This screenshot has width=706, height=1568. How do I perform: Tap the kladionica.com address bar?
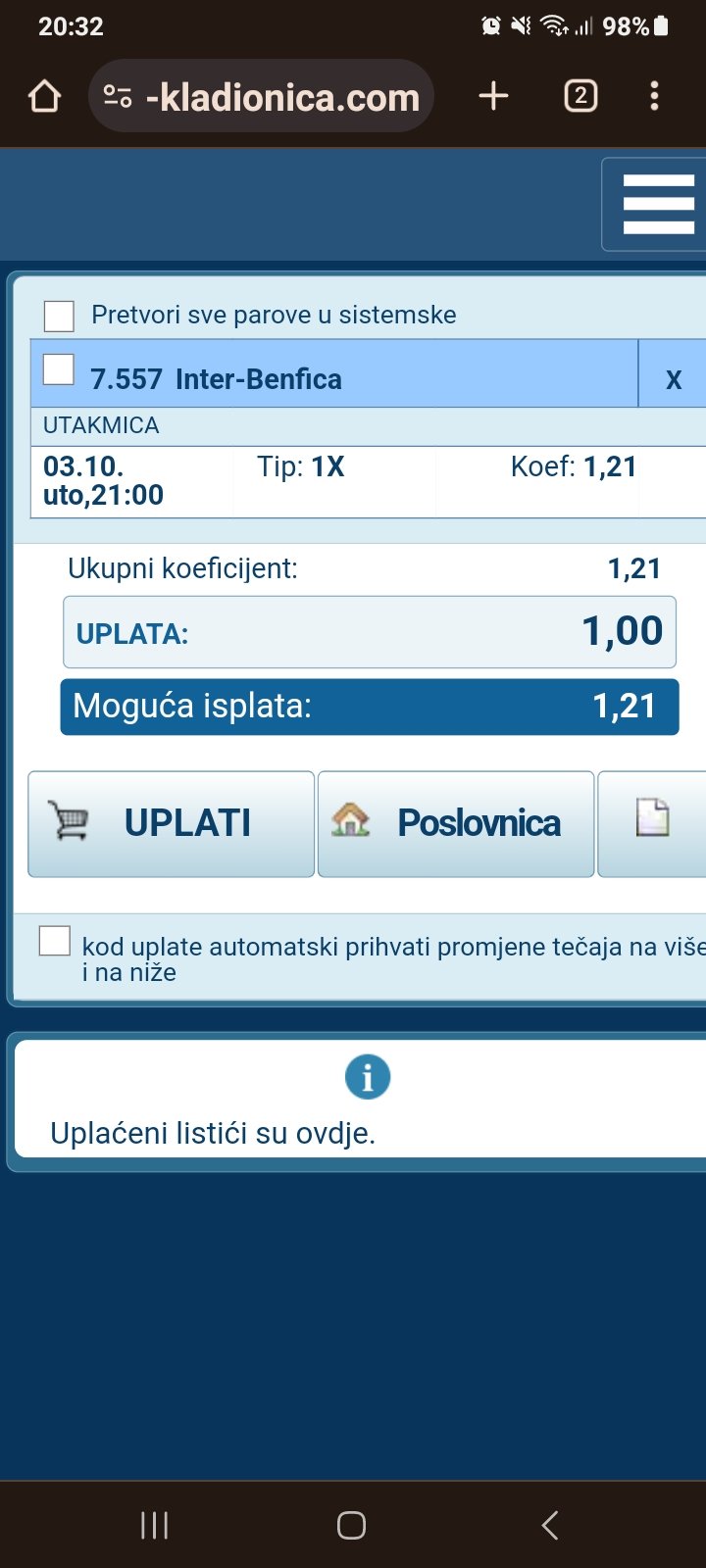click(281, 97)
